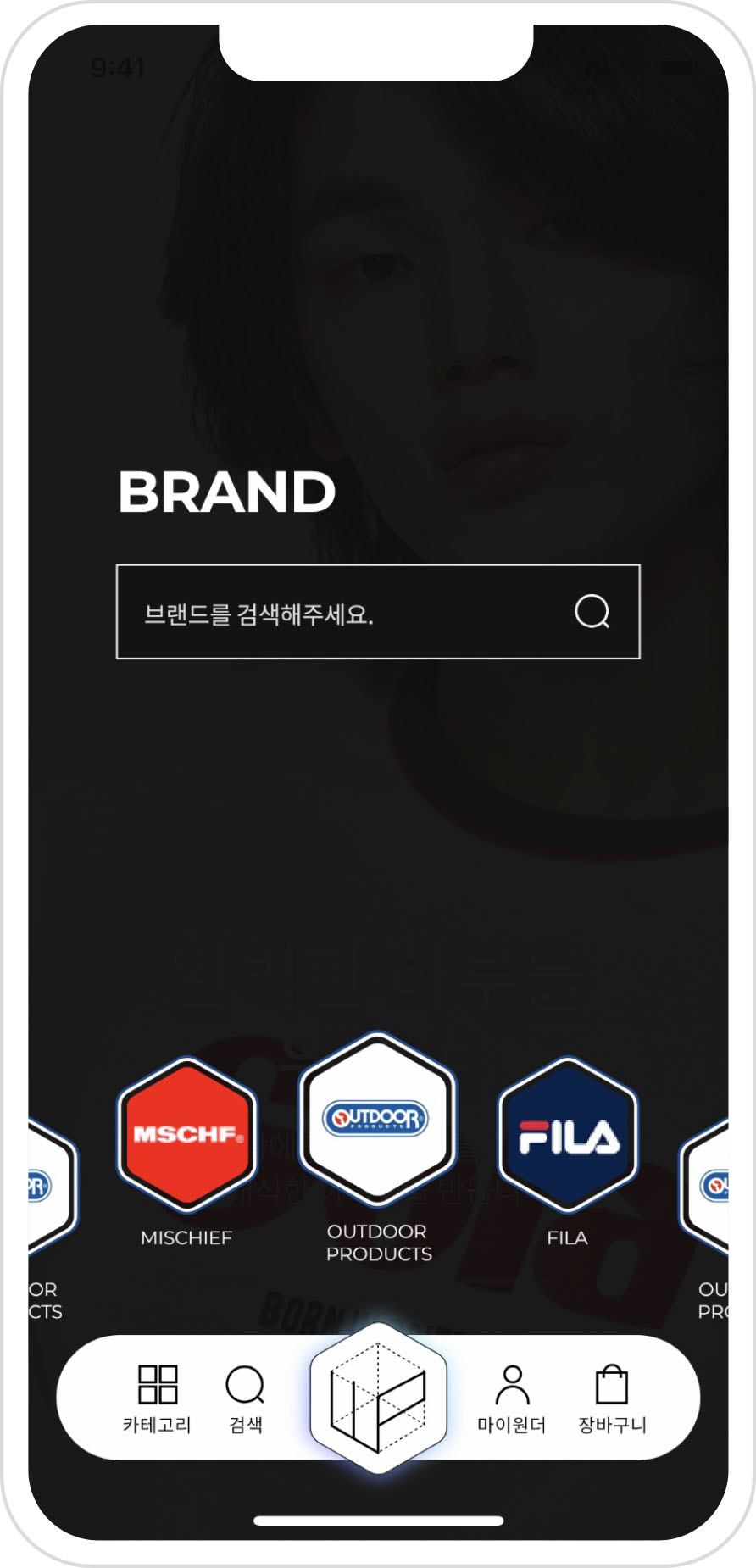Tap the brand search input field

pyautogui.click(x=339, y=612)
